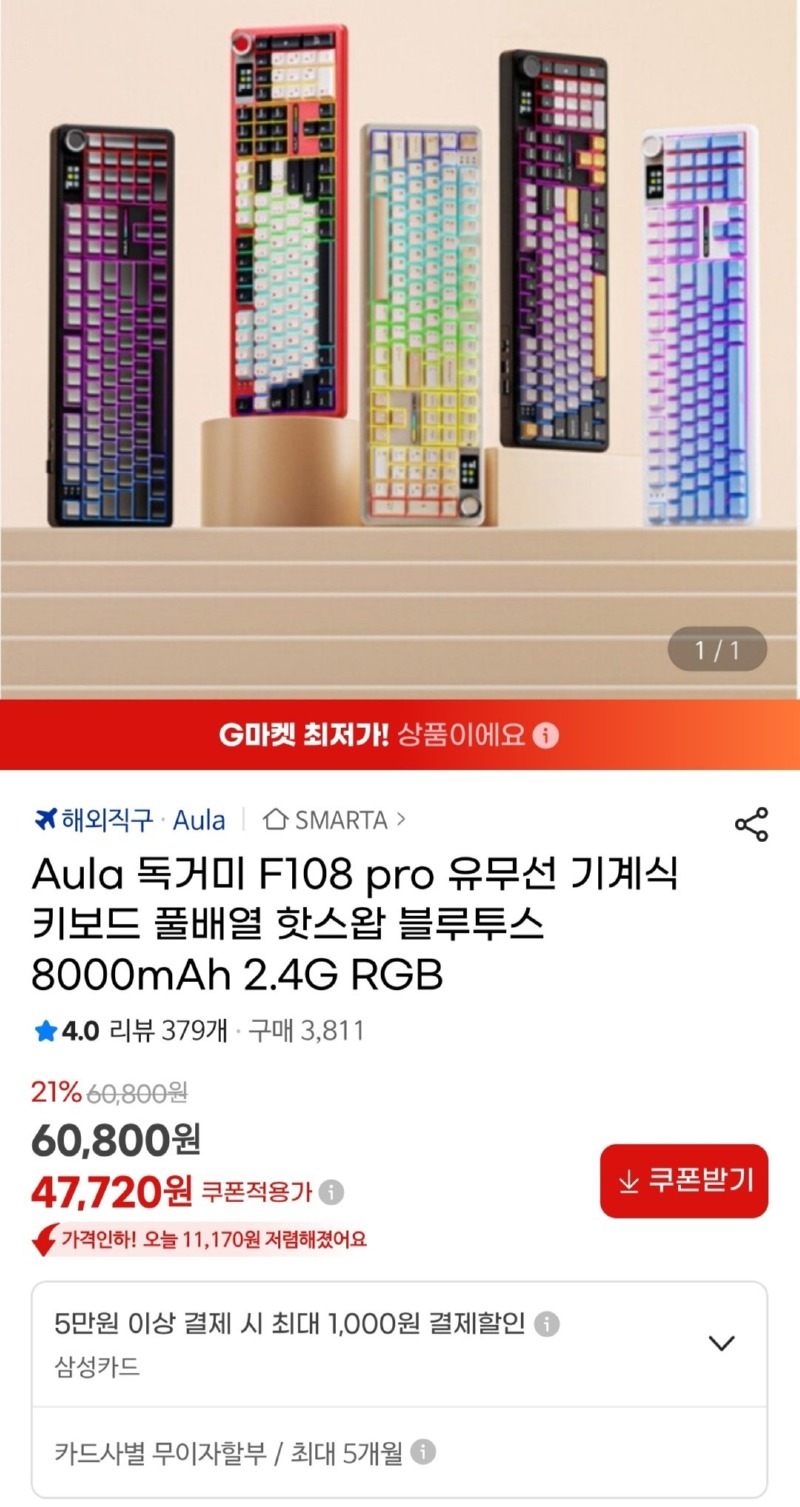Share this product
Viewport: 800px width, 1507px height.
tap(751, 823)
